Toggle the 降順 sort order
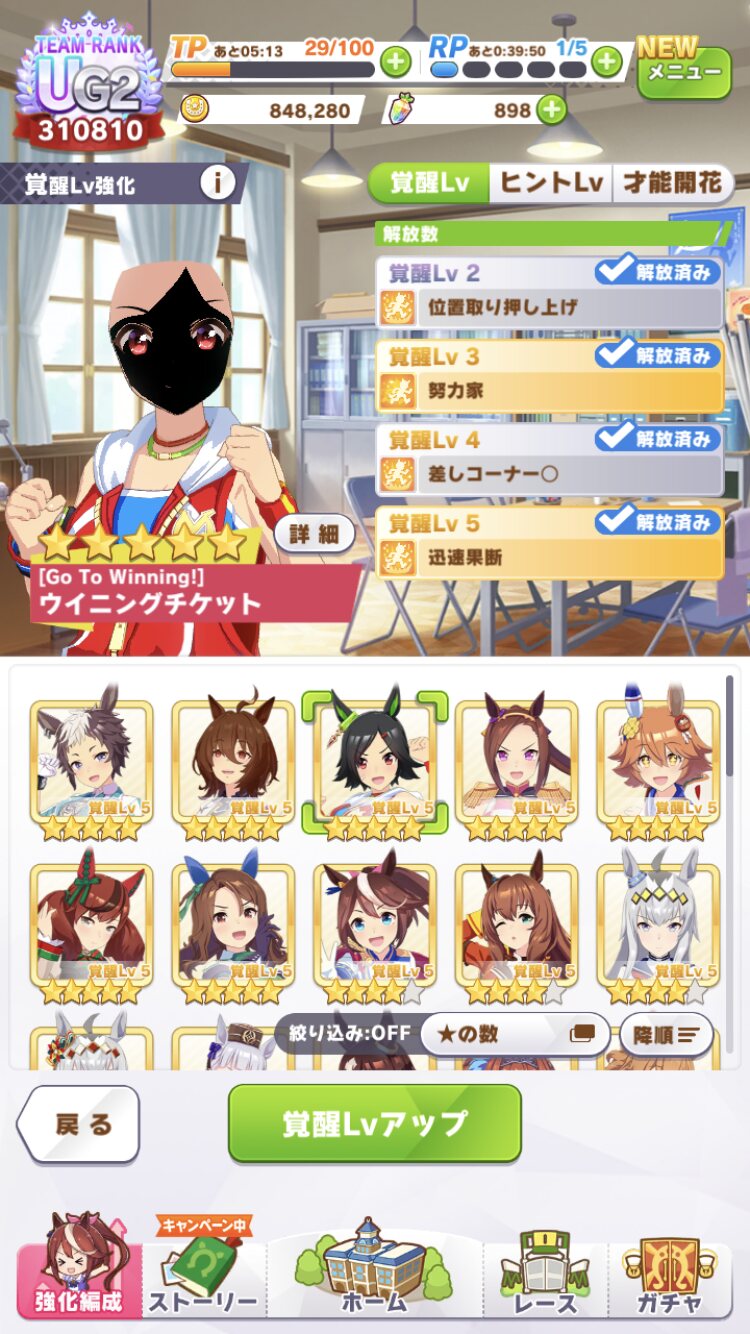 tap(666, 1034)
